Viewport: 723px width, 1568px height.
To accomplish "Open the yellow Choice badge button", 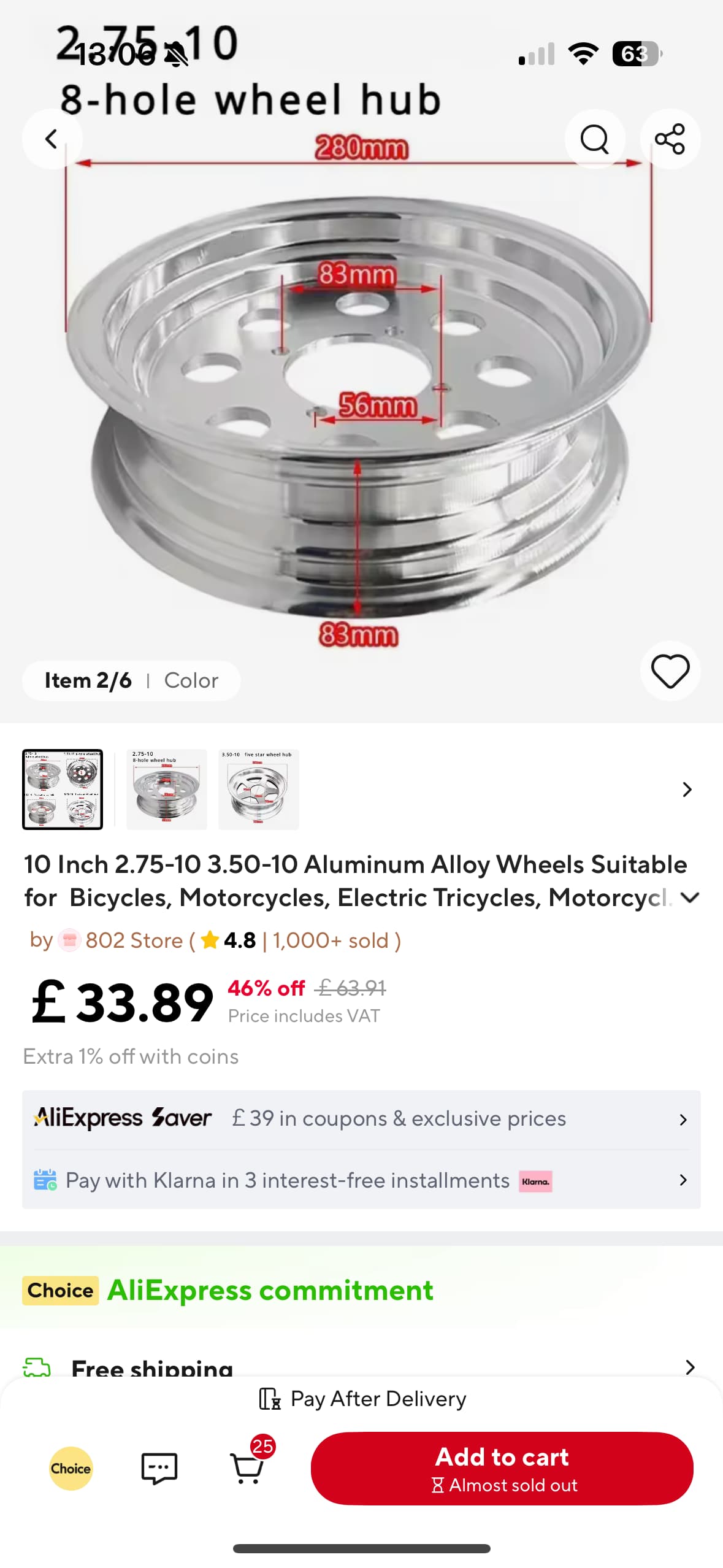I will coord(71,1468).
